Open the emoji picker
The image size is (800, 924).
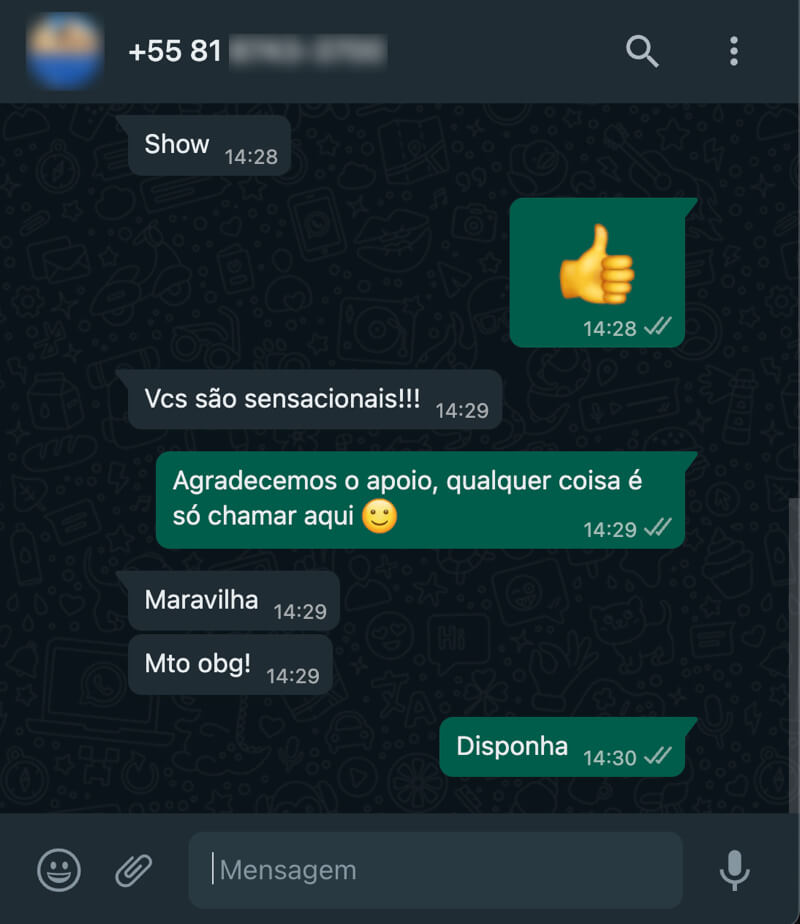pyautogui.click(x=59, y=869)
